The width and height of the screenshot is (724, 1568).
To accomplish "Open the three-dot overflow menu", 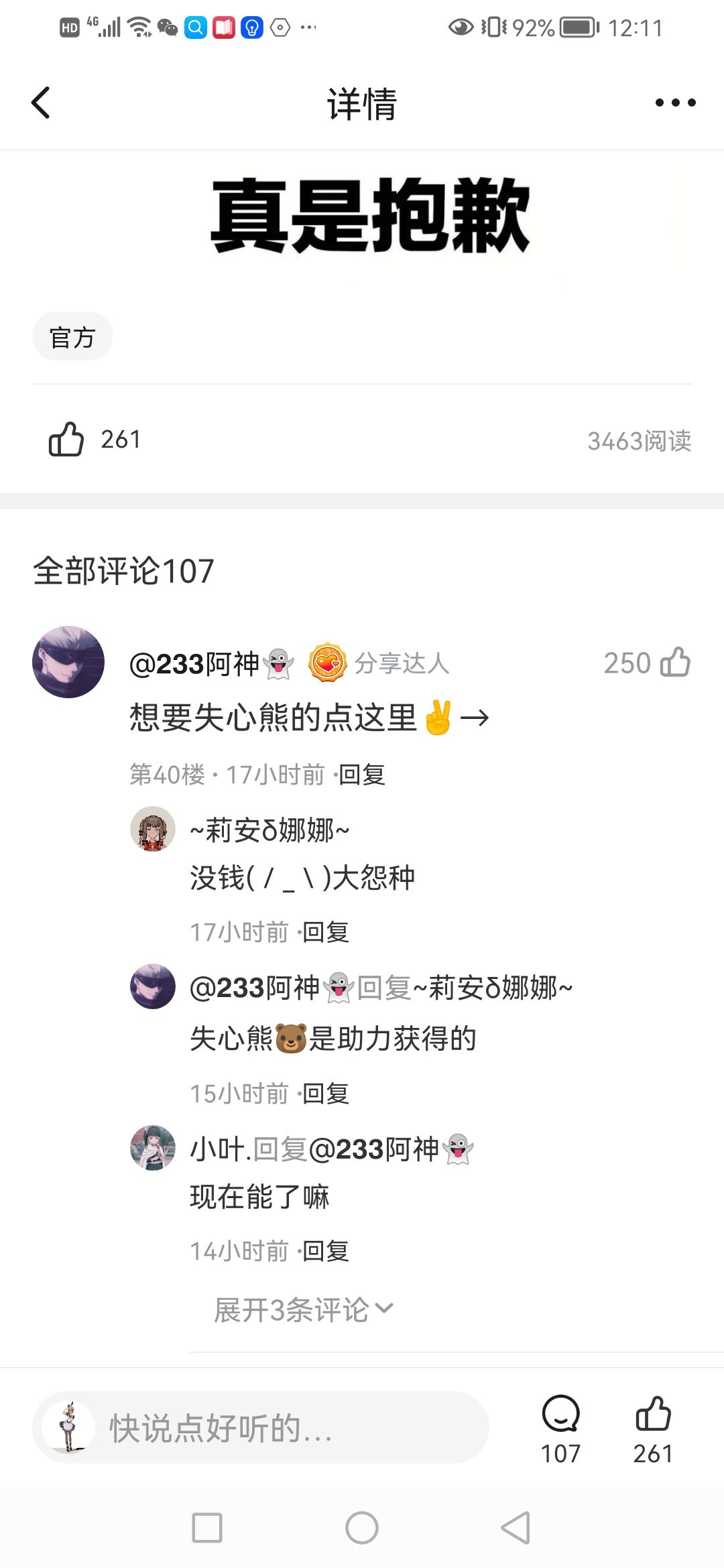I will 675,103.
